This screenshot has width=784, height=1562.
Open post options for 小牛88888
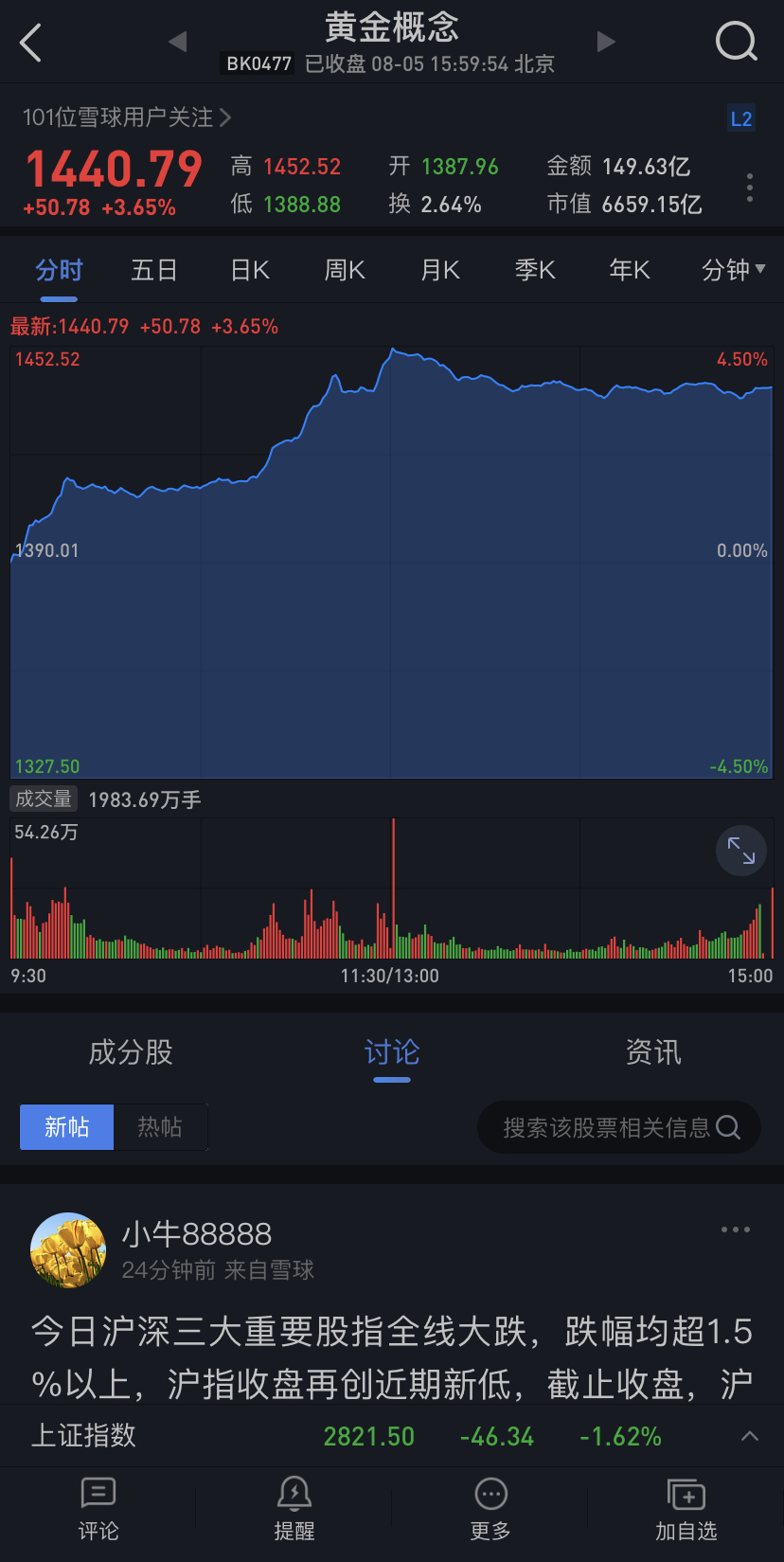pyautogui.click(x=735, y=1230)
